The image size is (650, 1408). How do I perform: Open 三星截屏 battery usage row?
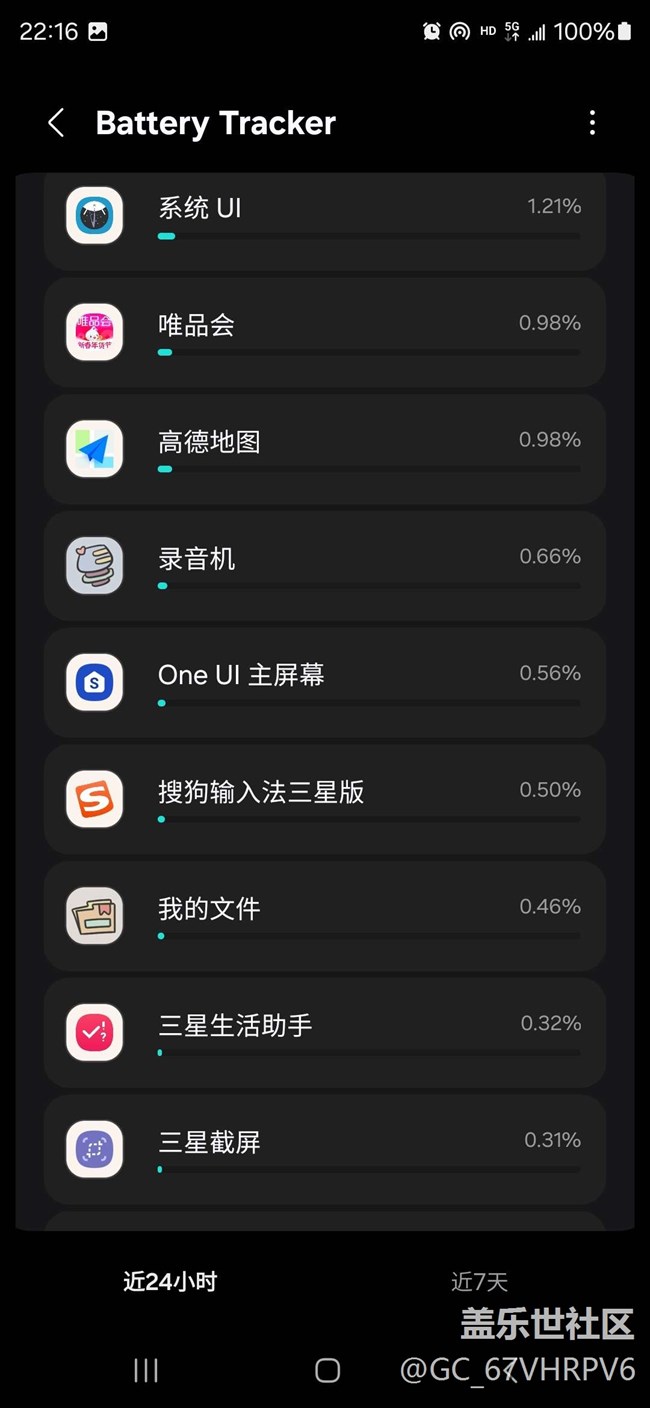pos(324,1150)
